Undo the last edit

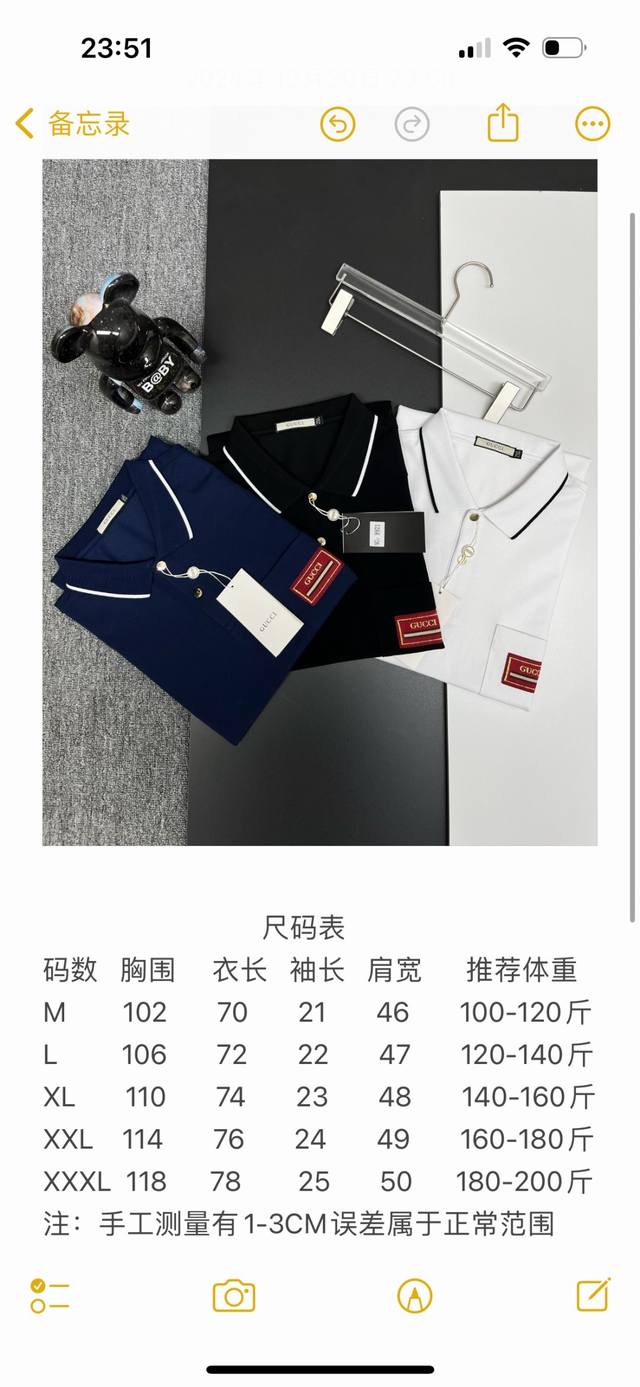pos(338,124)
